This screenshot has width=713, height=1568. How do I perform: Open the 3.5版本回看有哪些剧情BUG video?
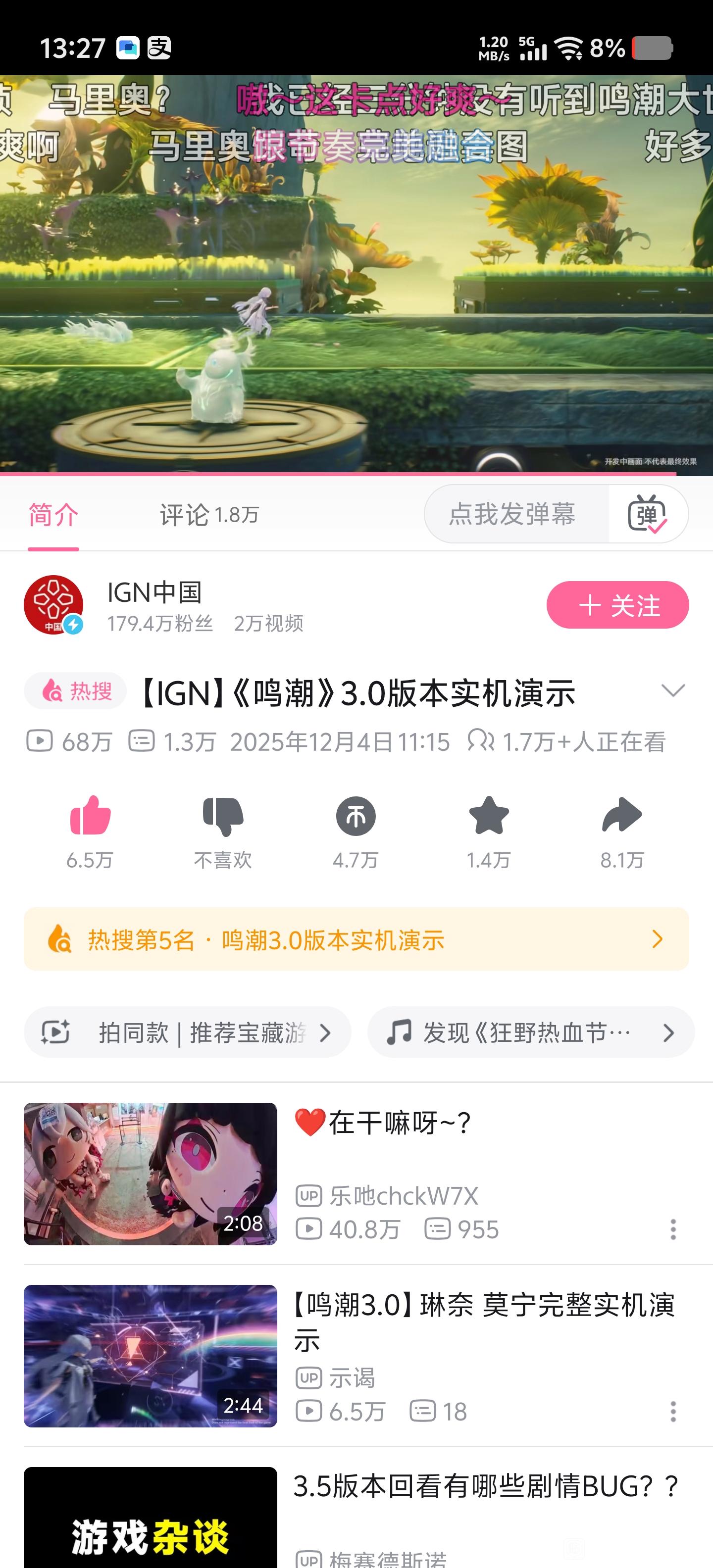tap(486, 1487)
